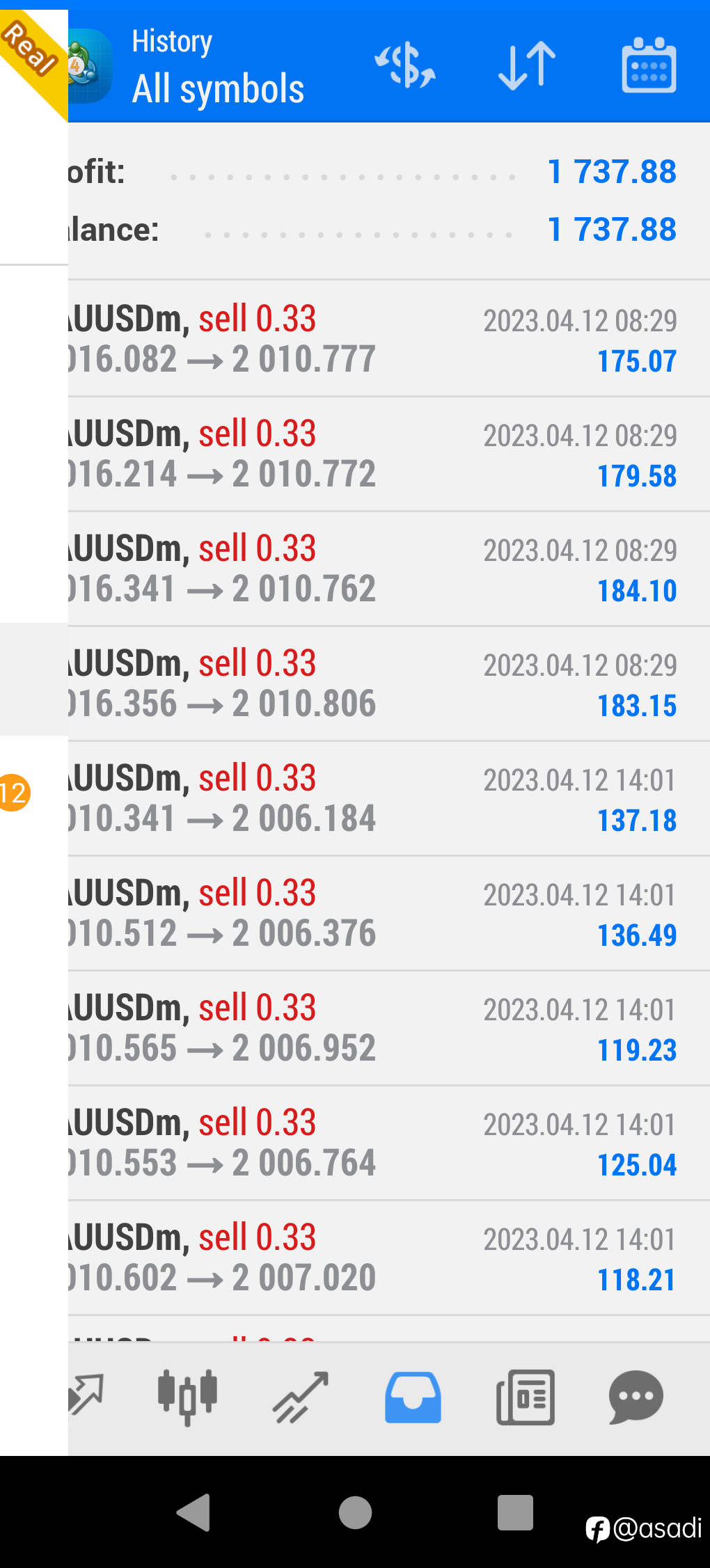Open the chat messages tab
This screenshot has width=710, height=1568.
(x=636, y=1397)
